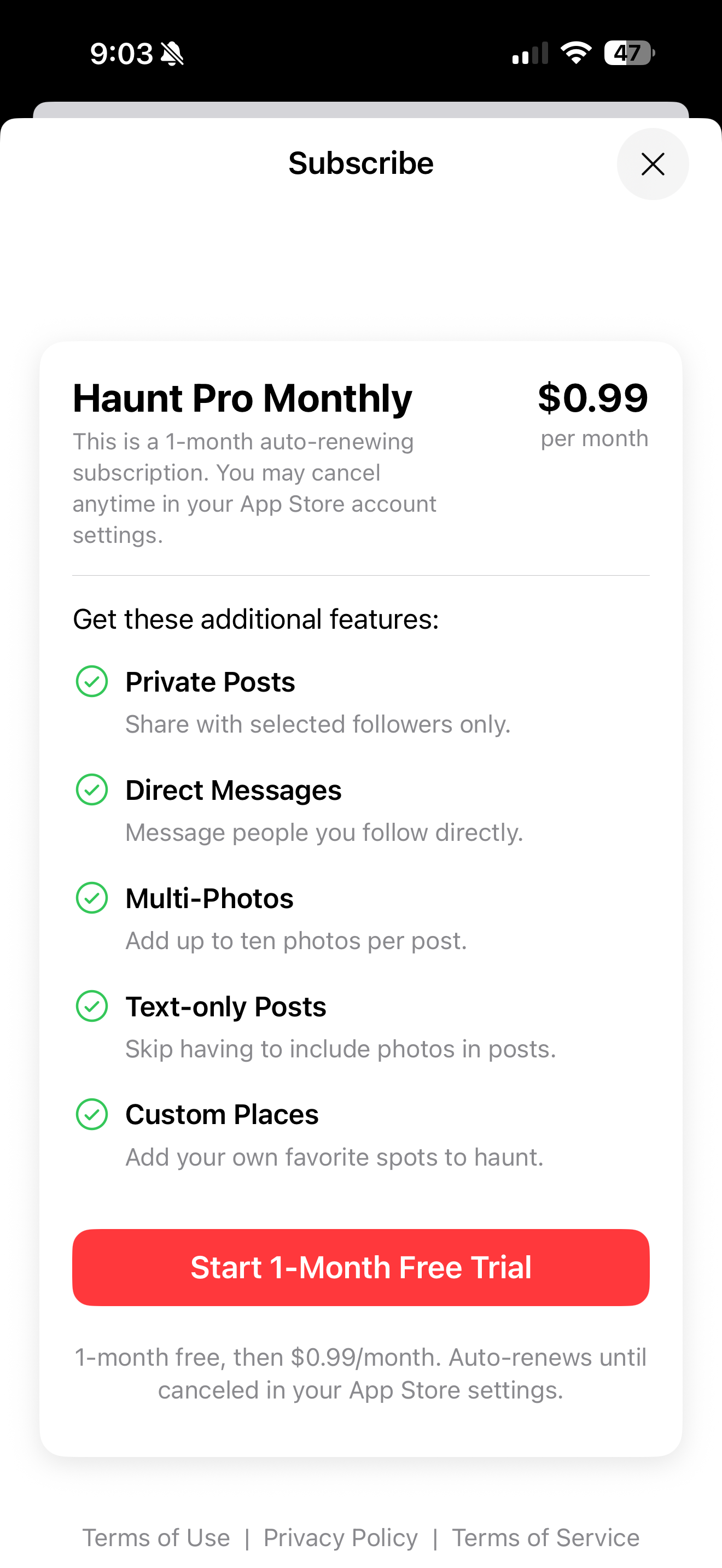
Task: Close the Subscribe sheet
Action: point(652,163)
